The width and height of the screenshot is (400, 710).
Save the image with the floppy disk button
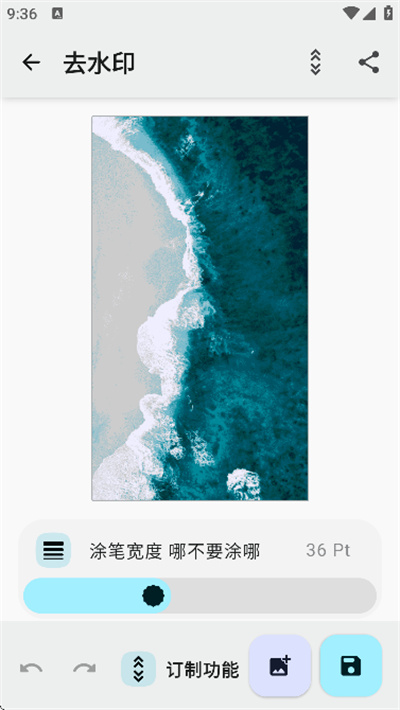pyautogui.click(x=351, y=666)
